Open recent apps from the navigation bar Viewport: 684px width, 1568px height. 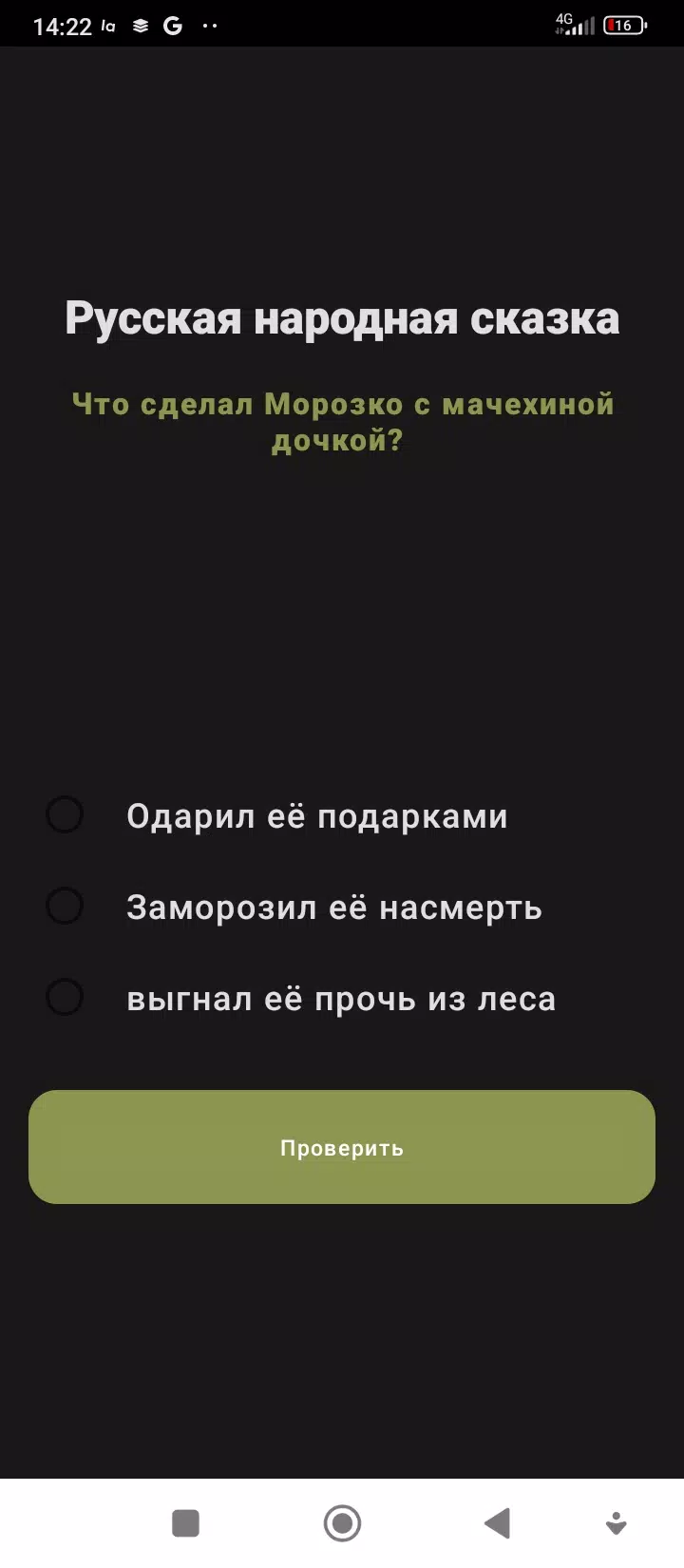pos(185,1523)
